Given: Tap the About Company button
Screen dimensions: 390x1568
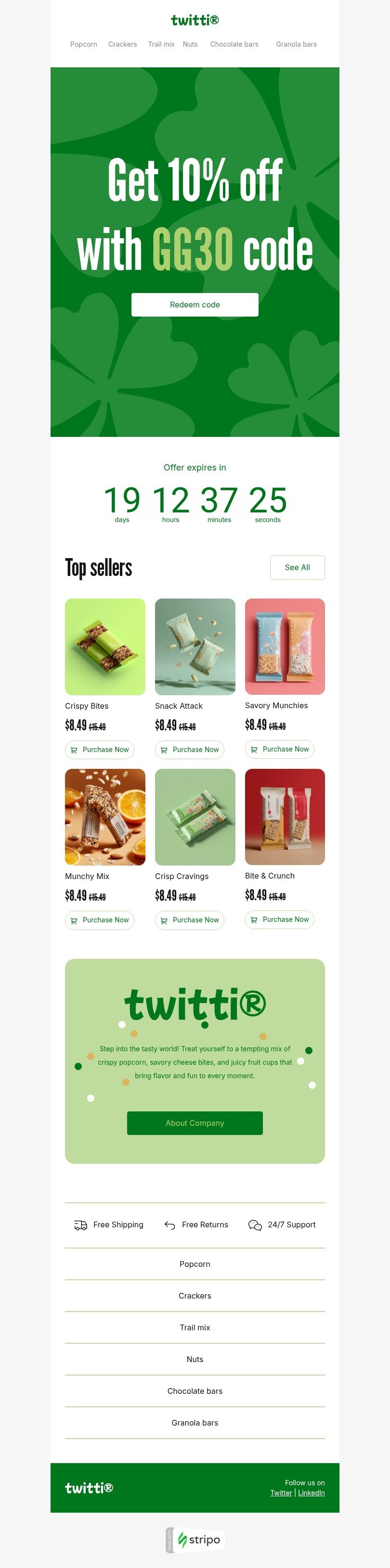Looking at the screenshot, I should click(195, 1123).
